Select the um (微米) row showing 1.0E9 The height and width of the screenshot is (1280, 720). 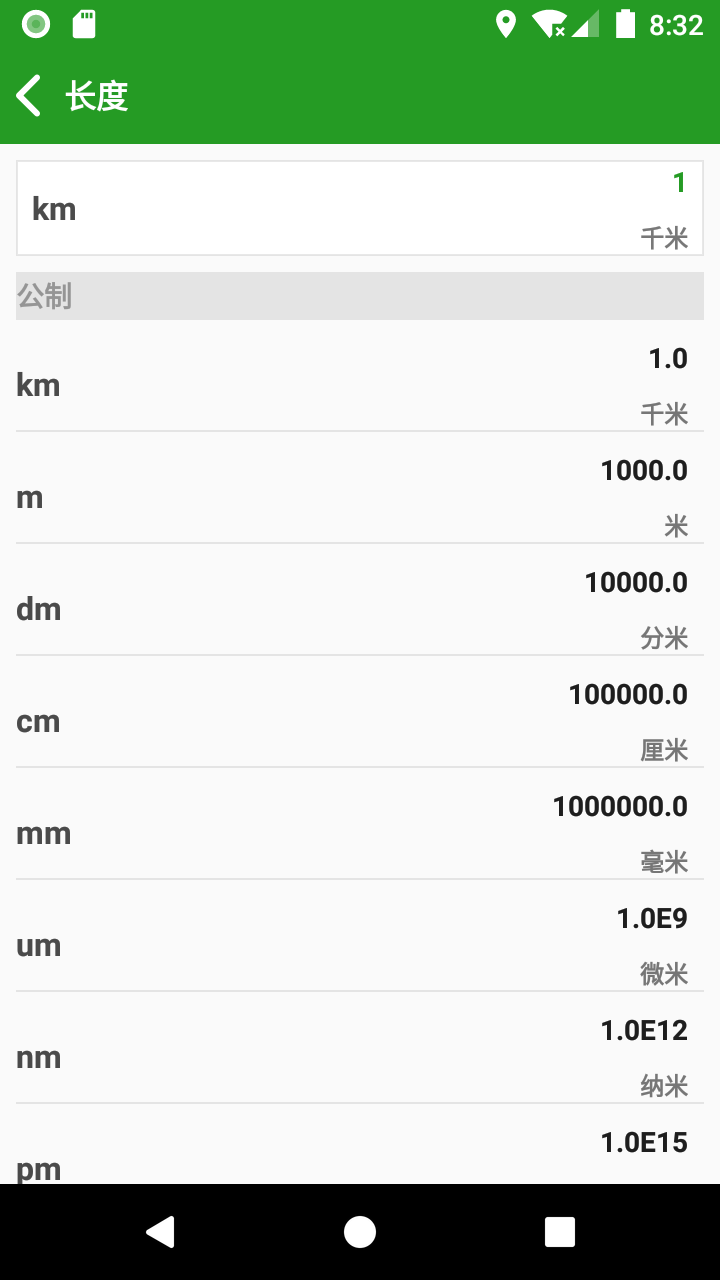360,945
